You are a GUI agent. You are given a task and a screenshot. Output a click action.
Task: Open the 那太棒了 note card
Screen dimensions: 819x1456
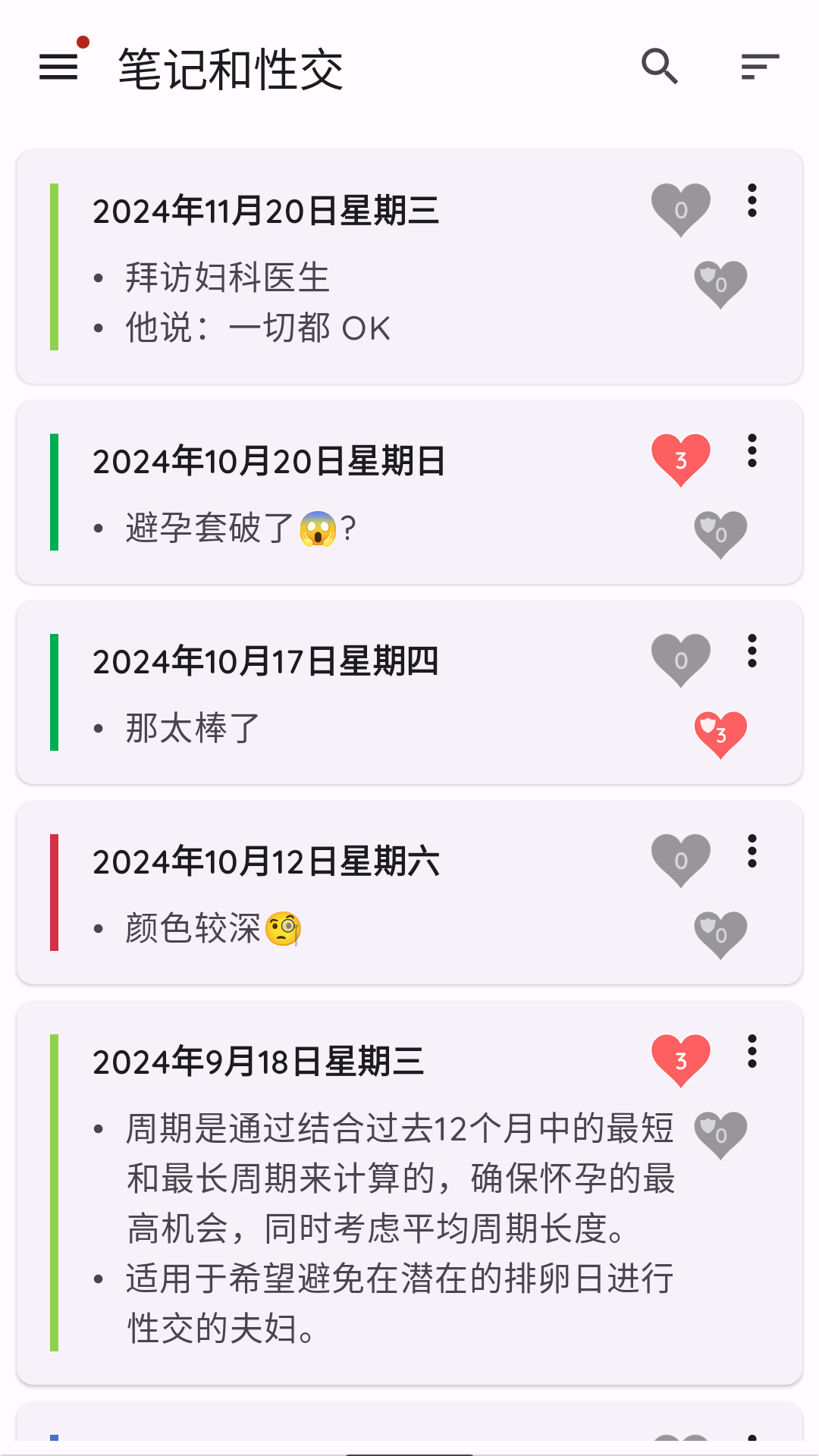[x=409, y=692]
